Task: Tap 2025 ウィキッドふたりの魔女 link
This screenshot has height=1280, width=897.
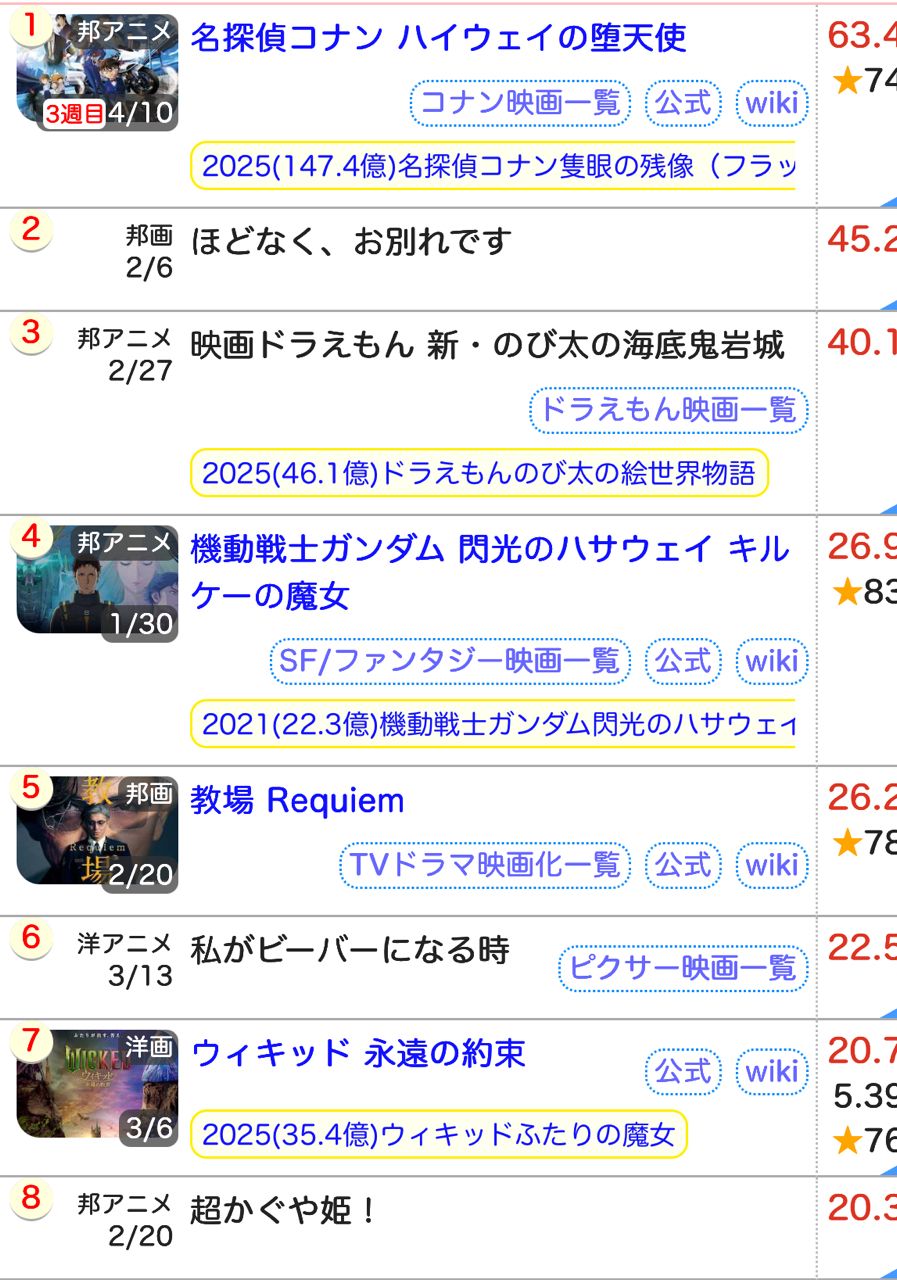Action: coord(438,1135)
